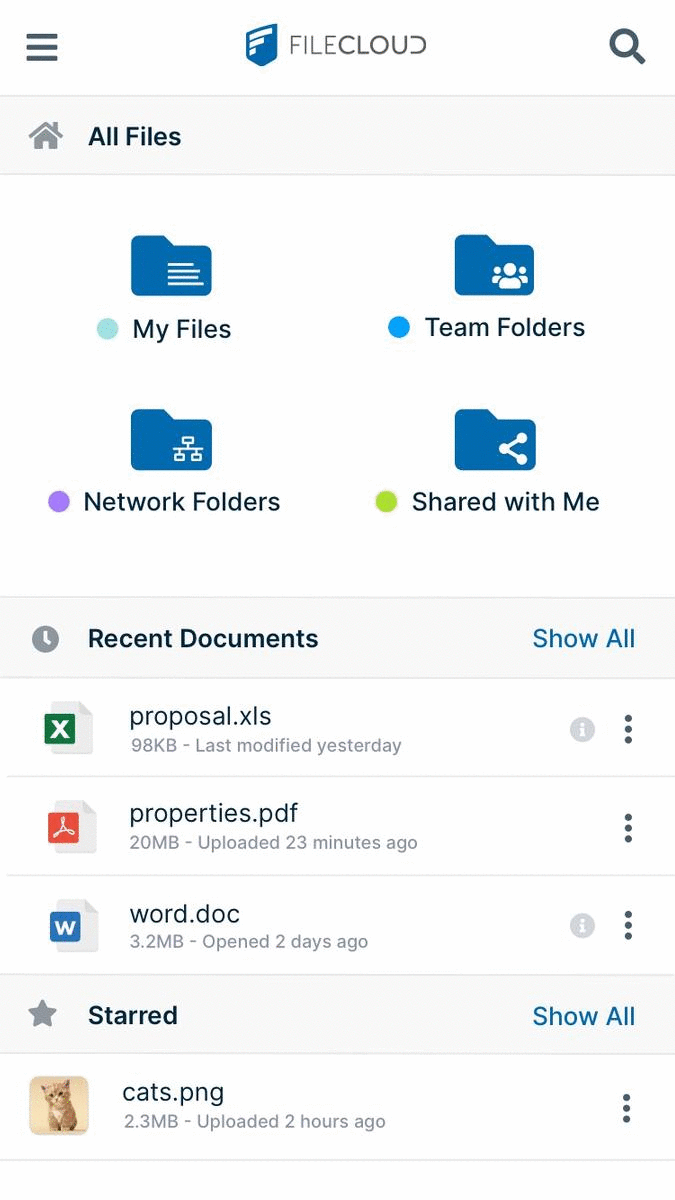Open more options for proposal.xls
This screenshot has height=1200, width=675.
(628, 729)
